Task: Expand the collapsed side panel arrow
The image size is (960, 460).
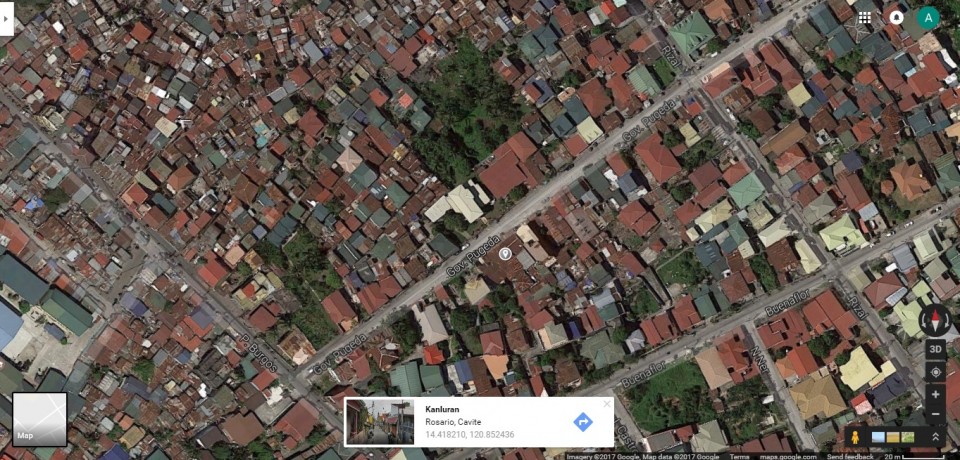Action: point(6,18)
